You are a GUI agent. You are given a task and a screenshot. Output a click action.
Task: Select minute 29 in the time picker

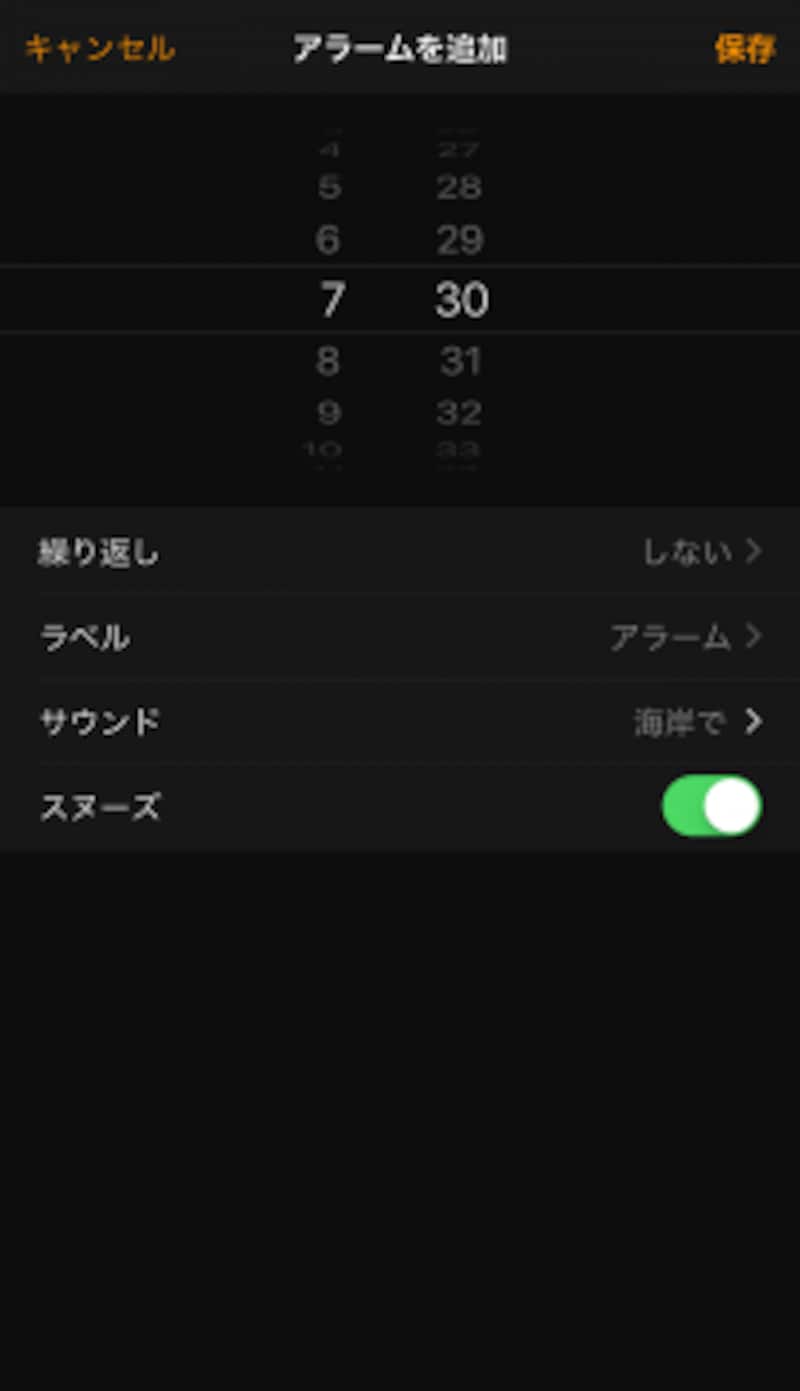click(460, 240)
